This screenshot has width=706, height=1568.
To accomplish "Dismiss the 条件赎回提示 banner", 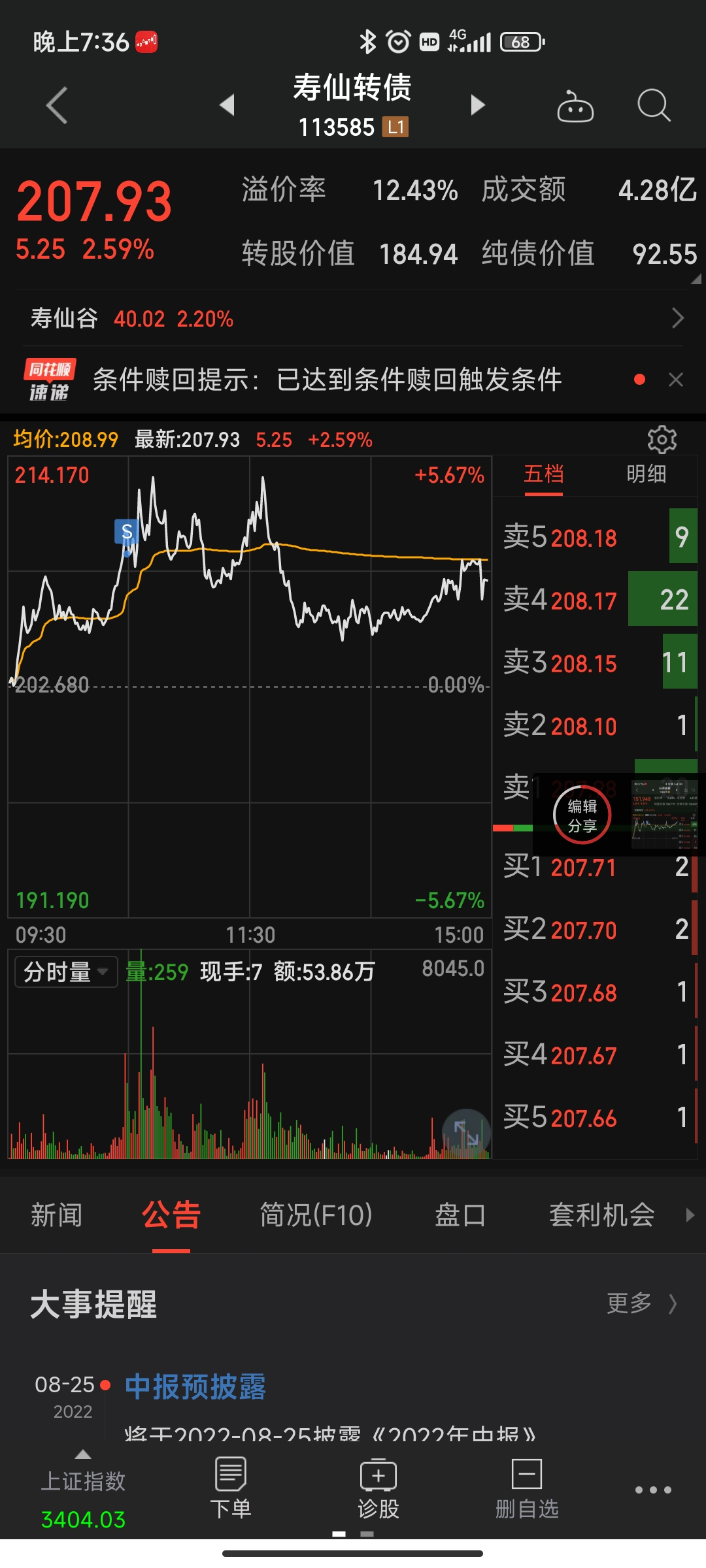I will click(676, 380).
